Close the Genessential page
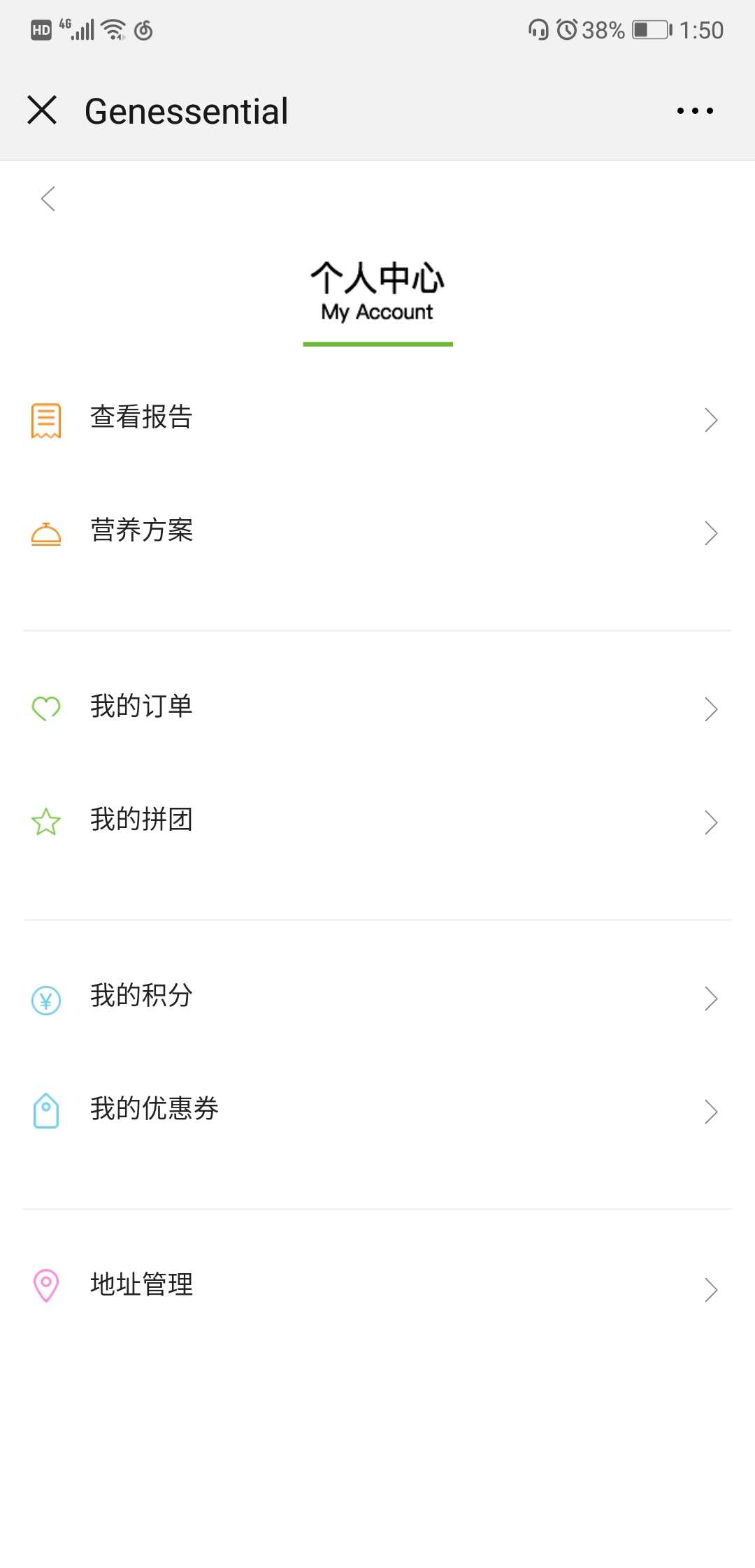Screen dimensions: 755x1568 [42, 110]
